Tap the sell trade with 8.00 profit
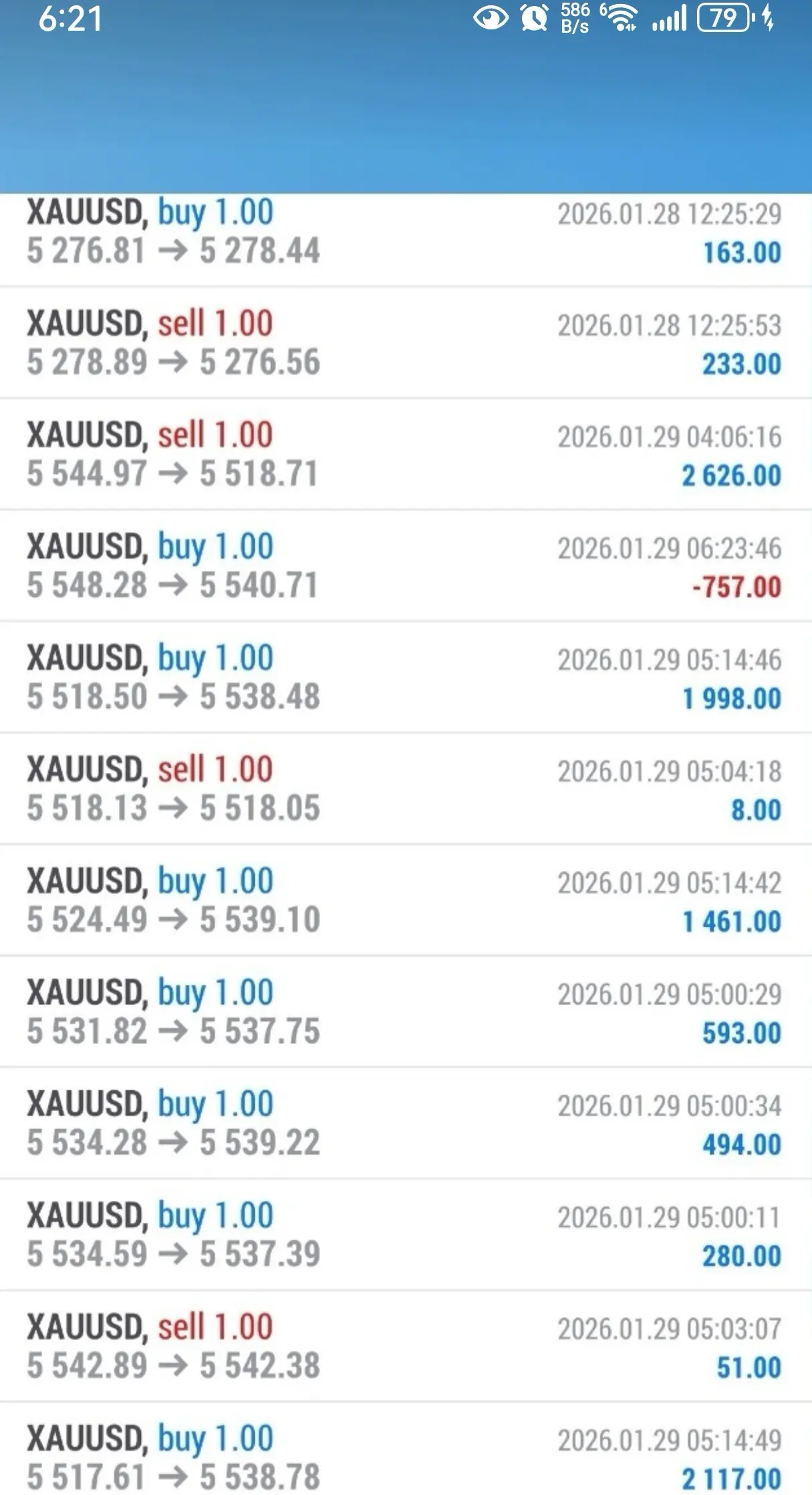 point(405,790)
